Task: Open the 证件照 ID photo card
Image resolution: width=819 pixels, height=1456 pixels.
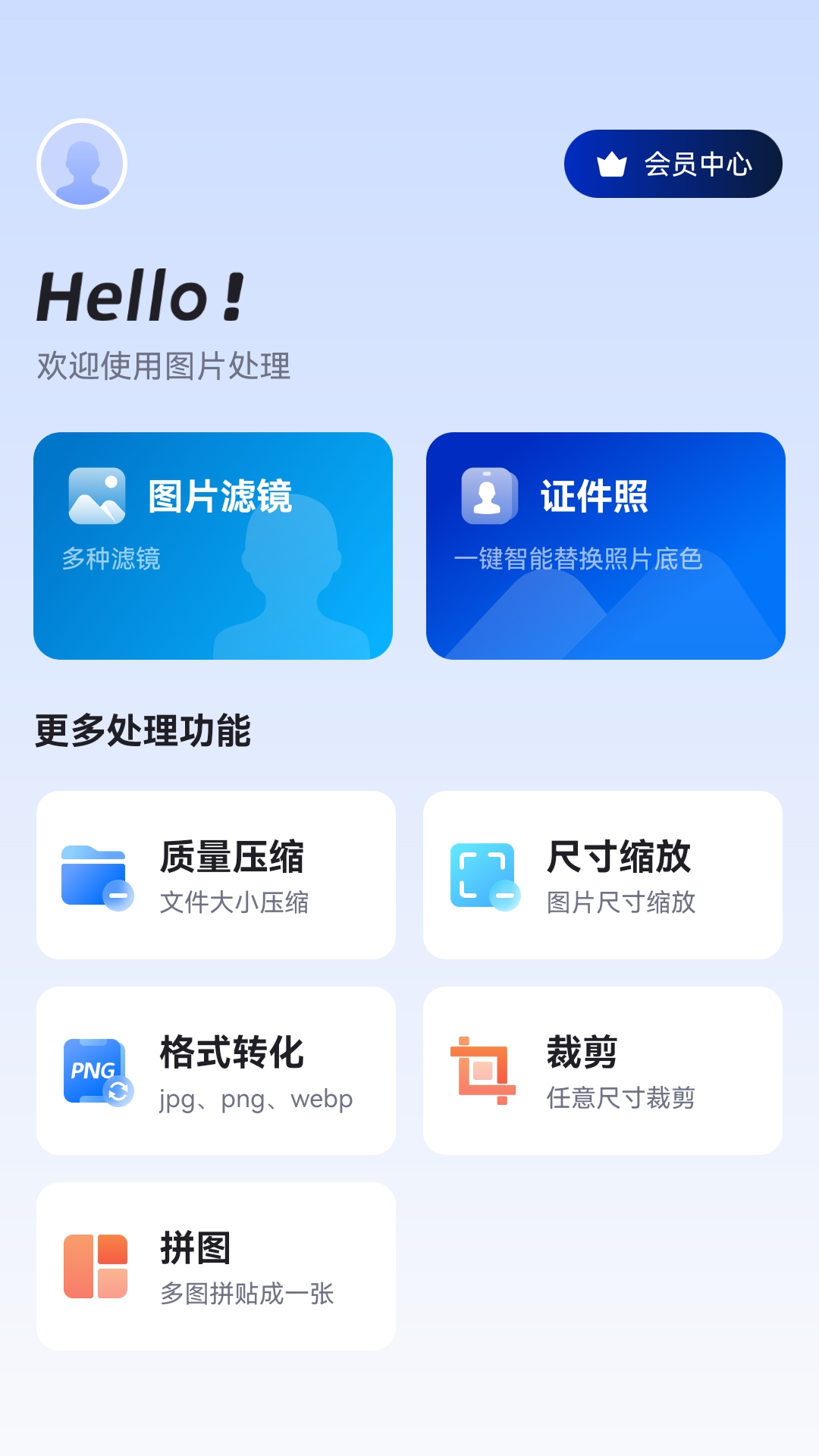Action: 605,546
